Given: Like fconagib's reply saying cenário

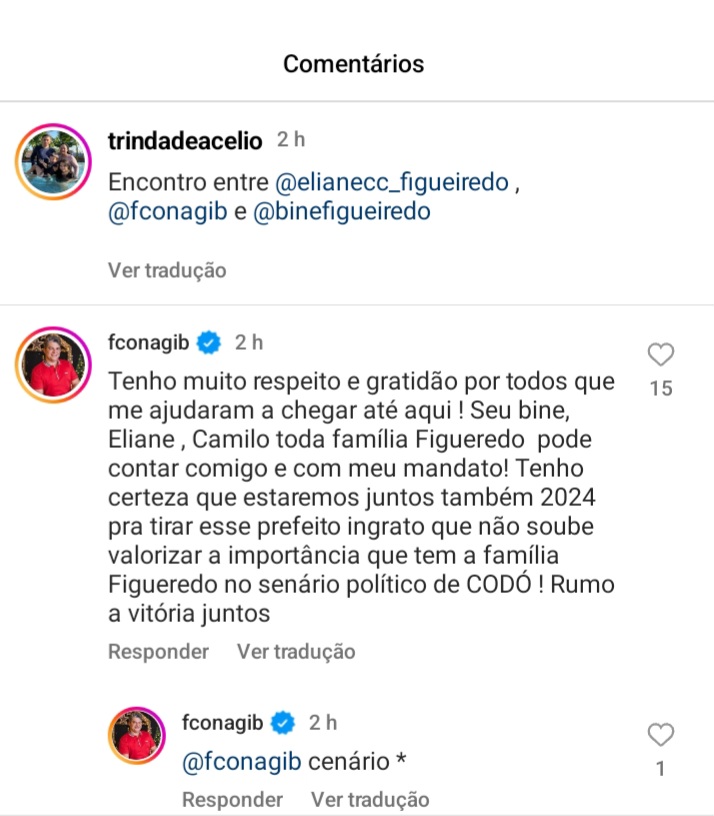Looking at the screenshot, I should click(661, 736).
